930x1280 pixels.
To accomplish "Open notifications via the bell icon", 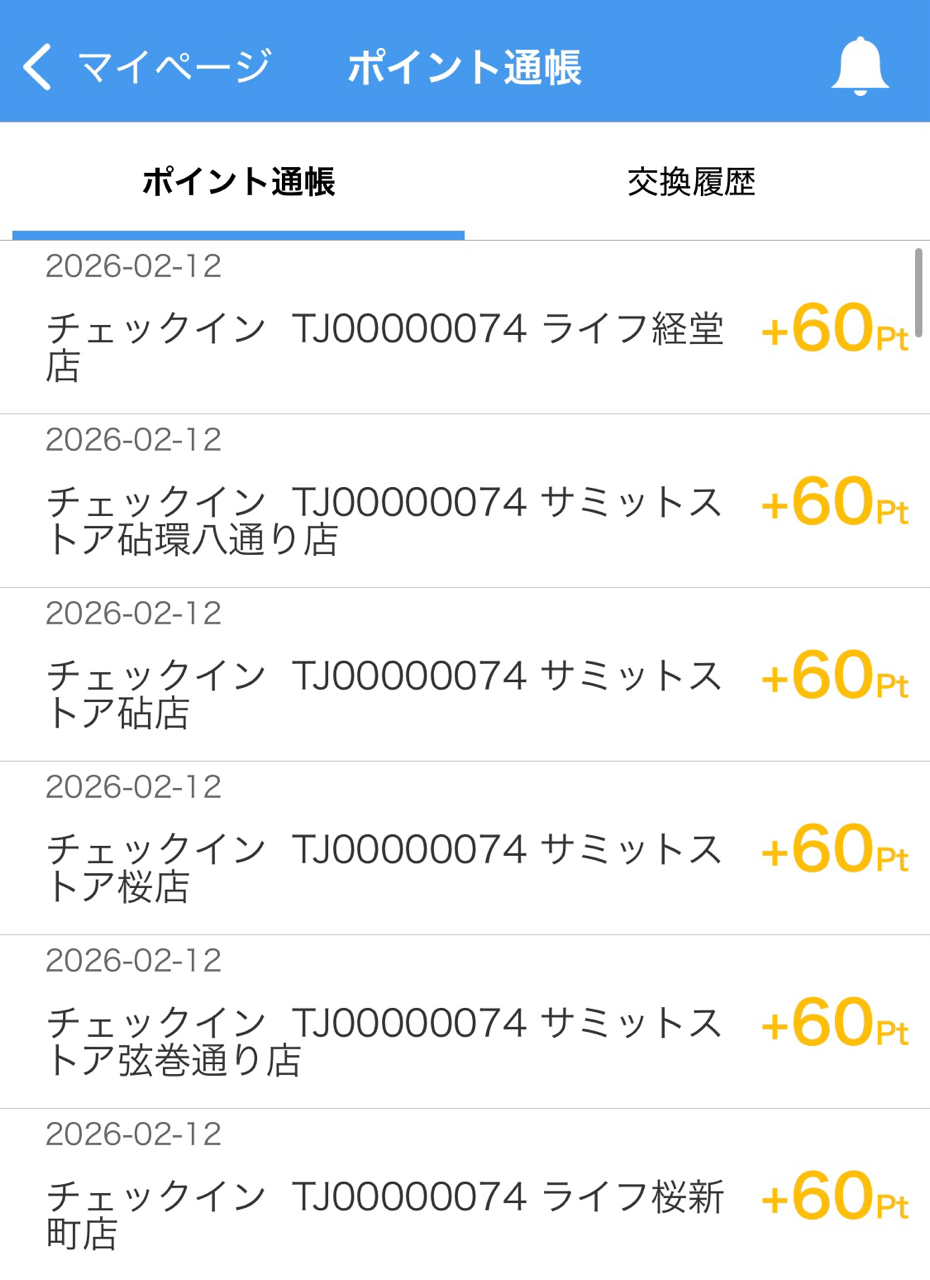I will click(x=860, y=66).
